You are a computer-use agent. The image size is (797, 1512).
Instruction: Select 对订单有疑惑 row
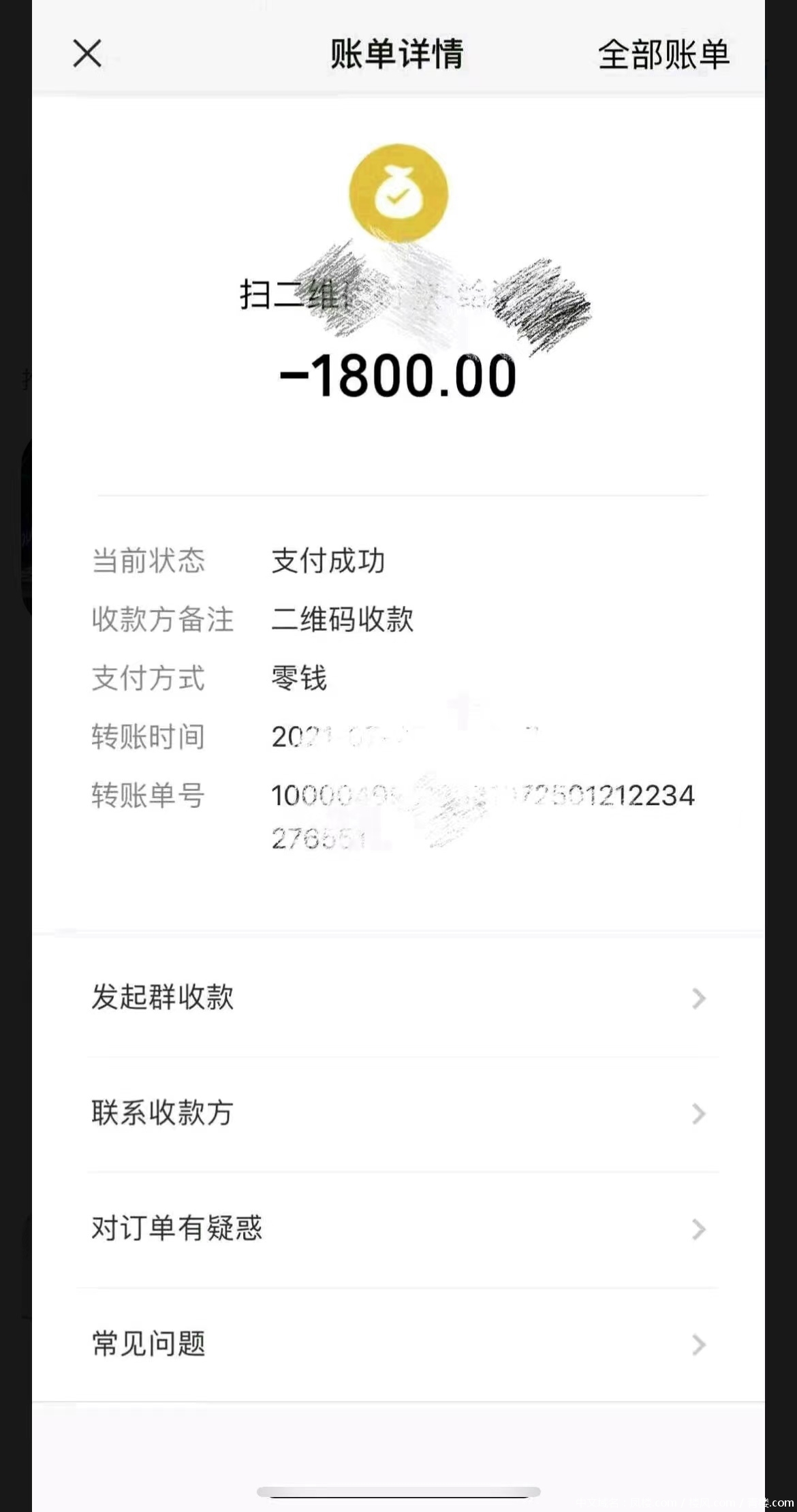(398, 1229)
